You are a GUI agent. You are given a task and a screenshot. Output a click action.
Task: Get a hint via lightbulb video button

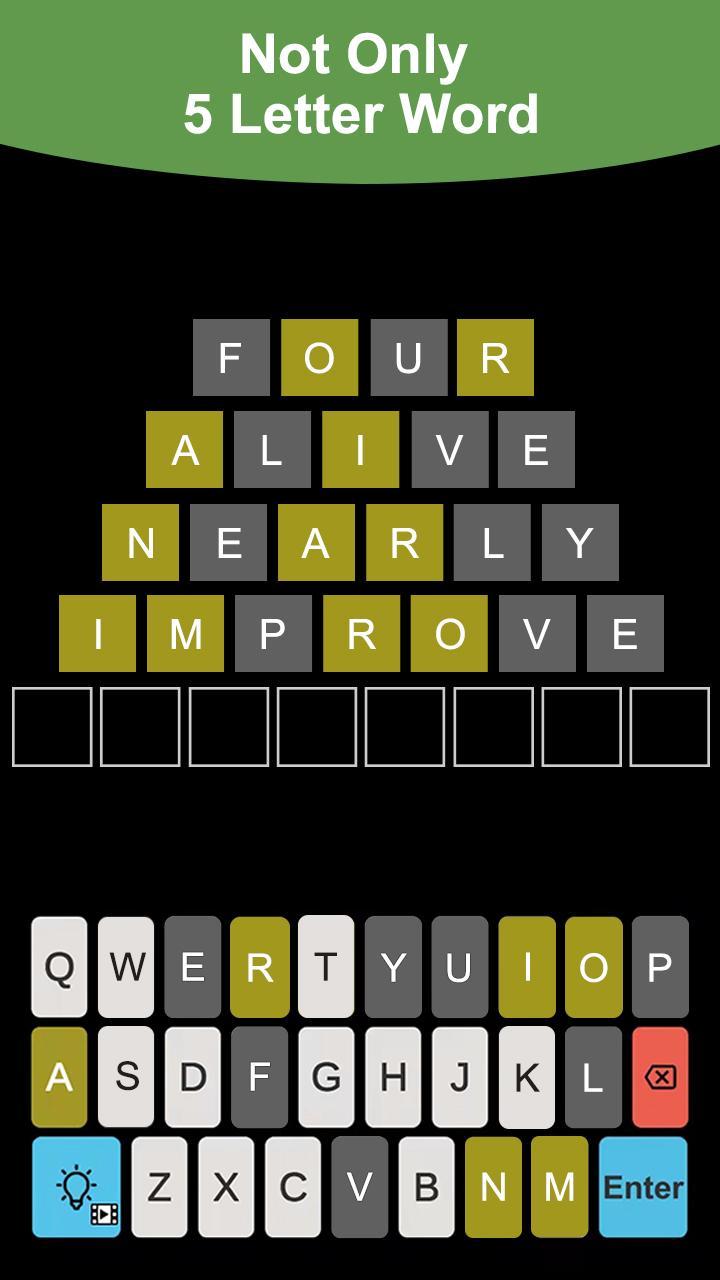click(x=76, y=1187)
